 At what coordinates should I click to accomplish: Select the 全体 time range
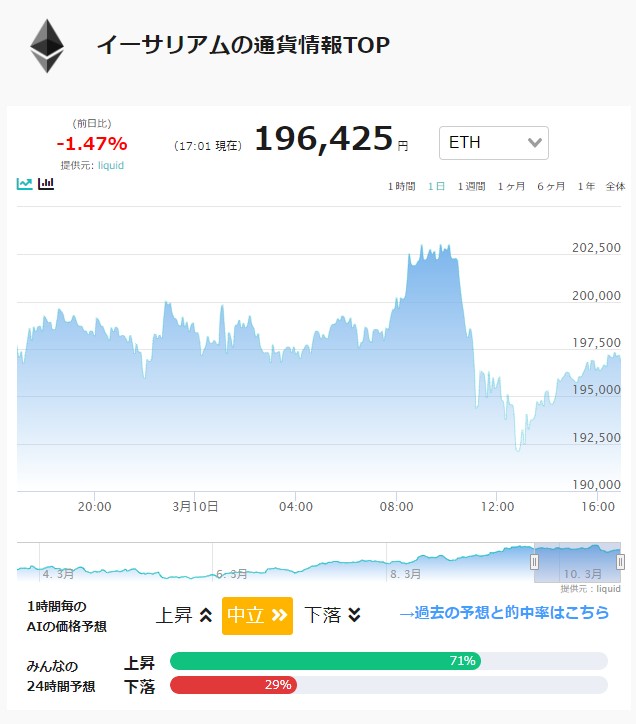615,186
